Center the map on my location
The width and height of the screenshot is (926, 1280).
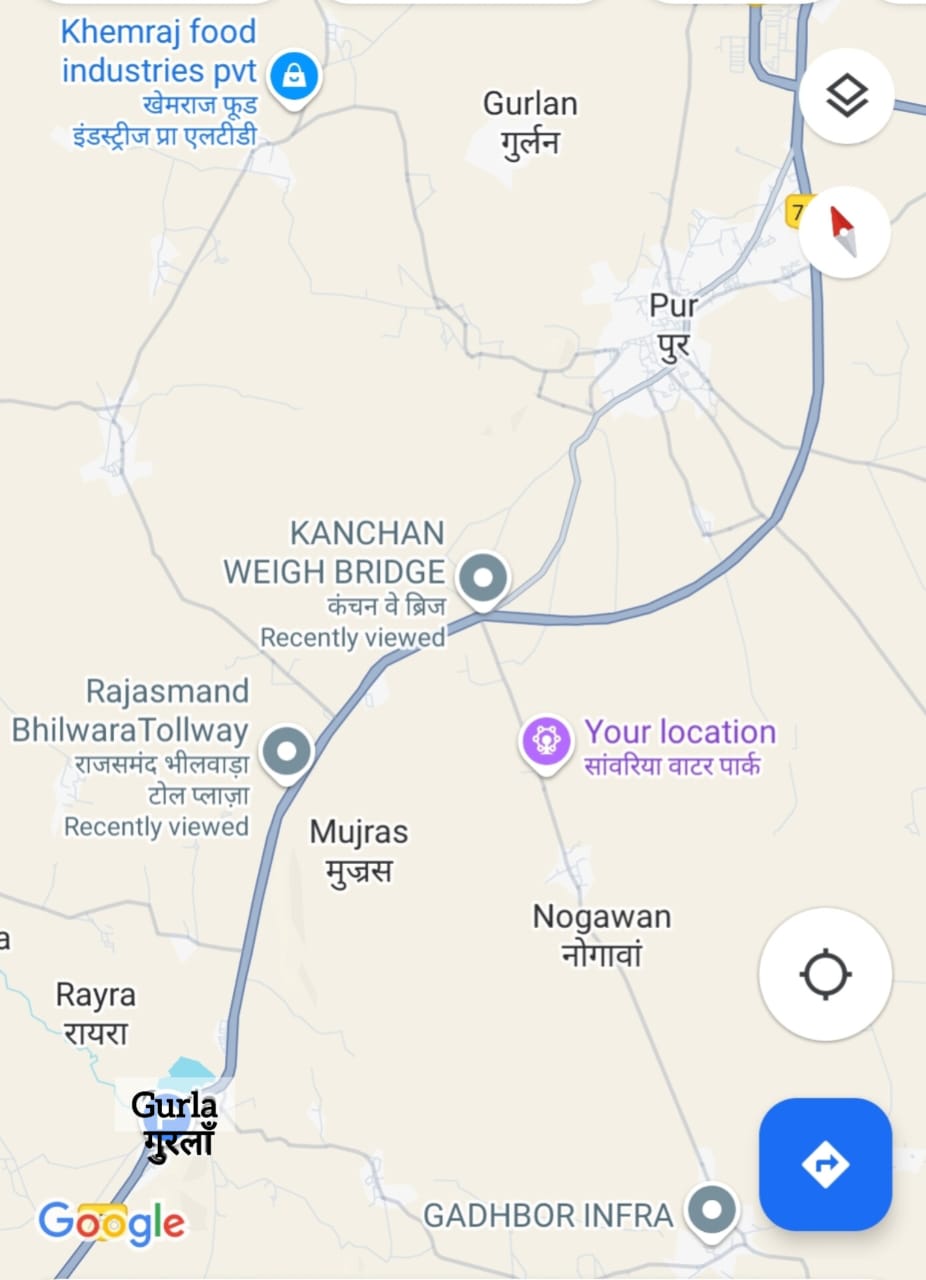pyautogui.click(x=825, y=974)
